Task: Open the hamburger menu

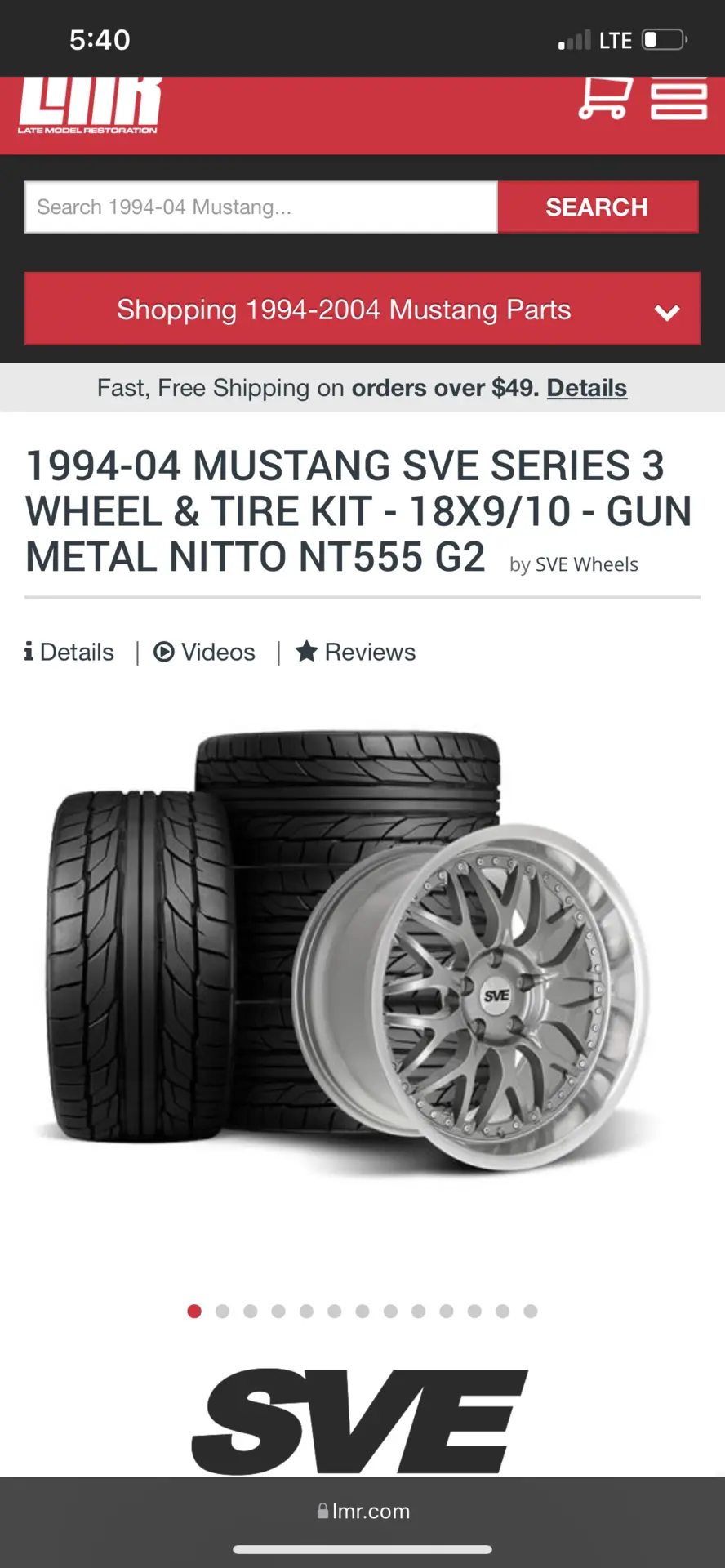Action: pyautogui.click(x=678, y=99)
